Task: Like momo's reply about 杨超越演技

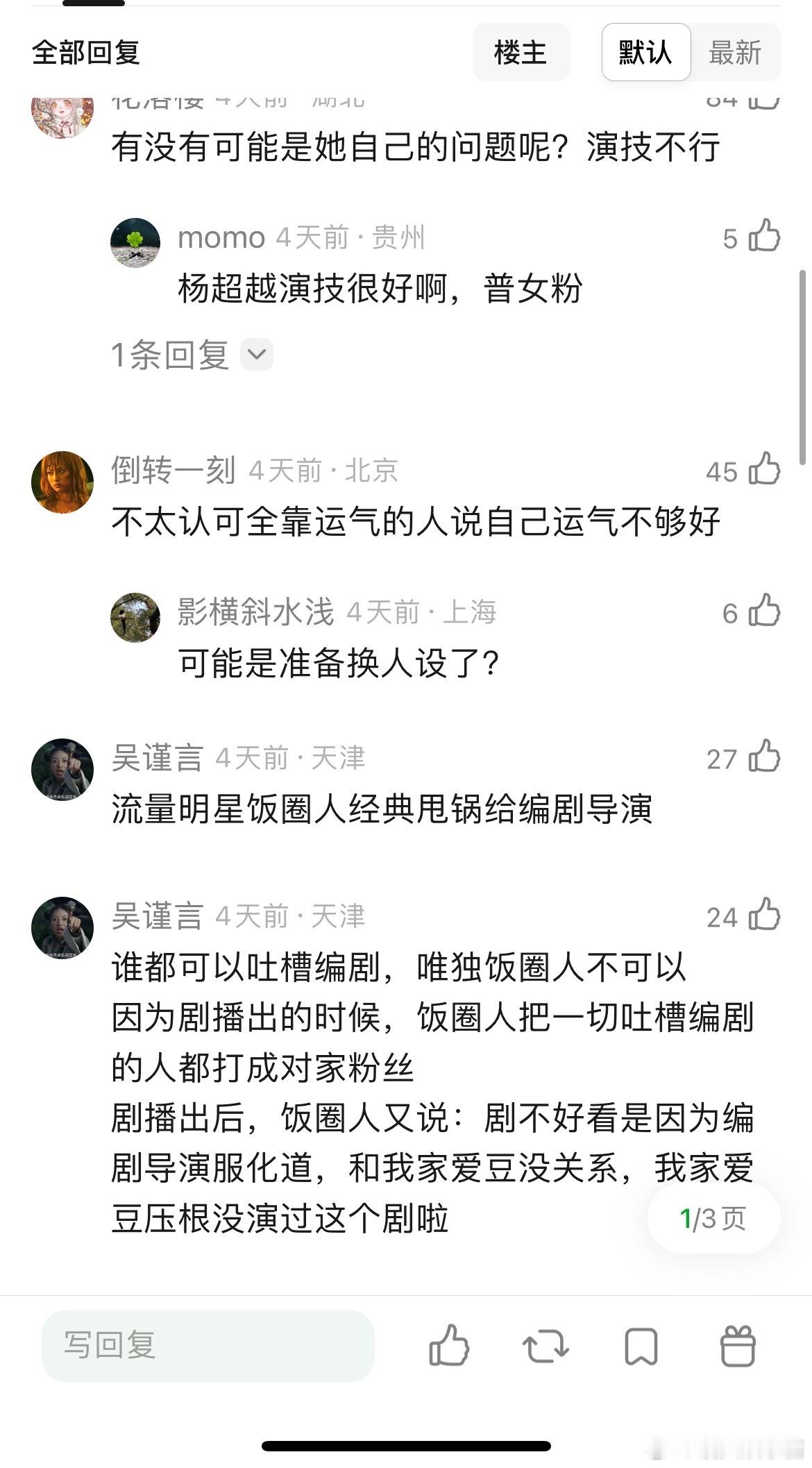Action: click(x=764, y=236)
